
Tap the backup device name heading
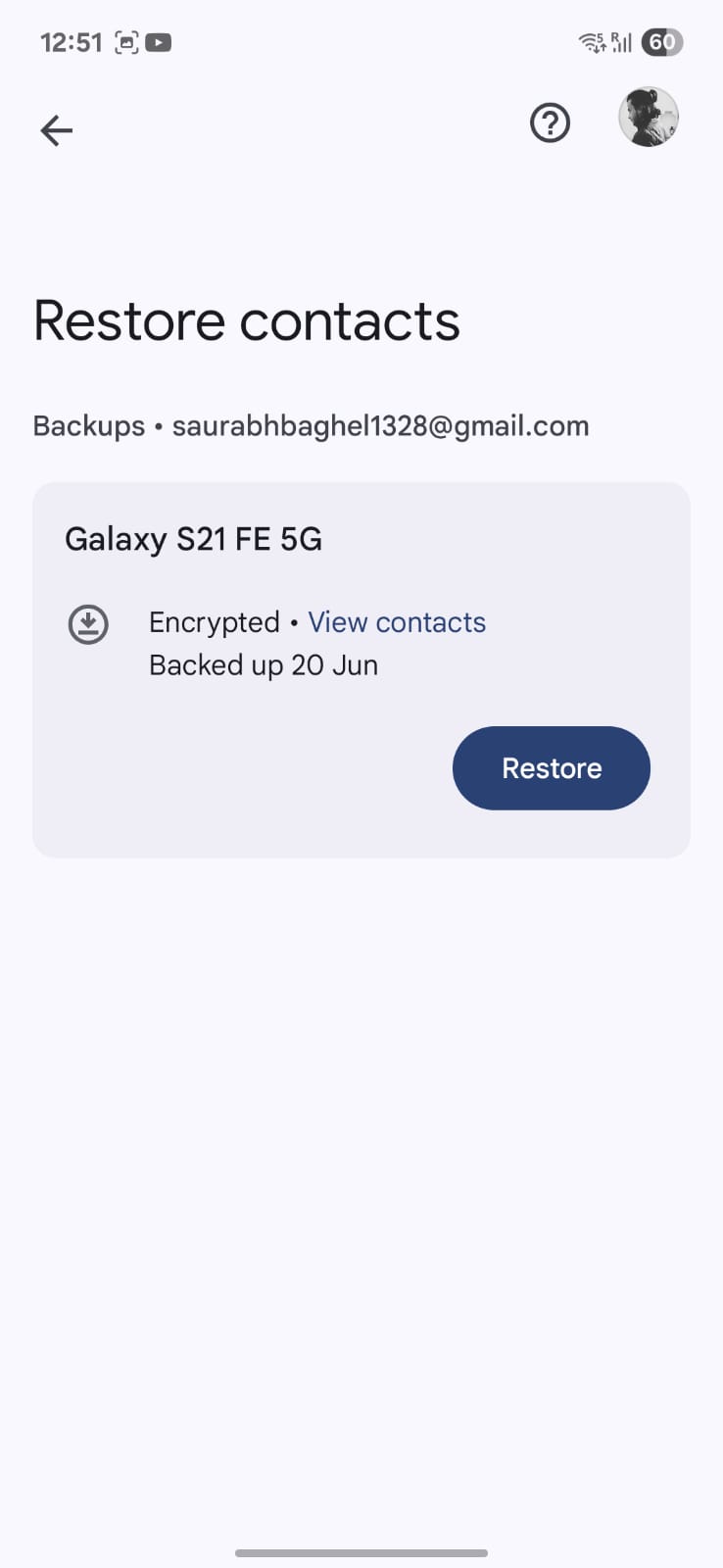(x=193, y=539)
